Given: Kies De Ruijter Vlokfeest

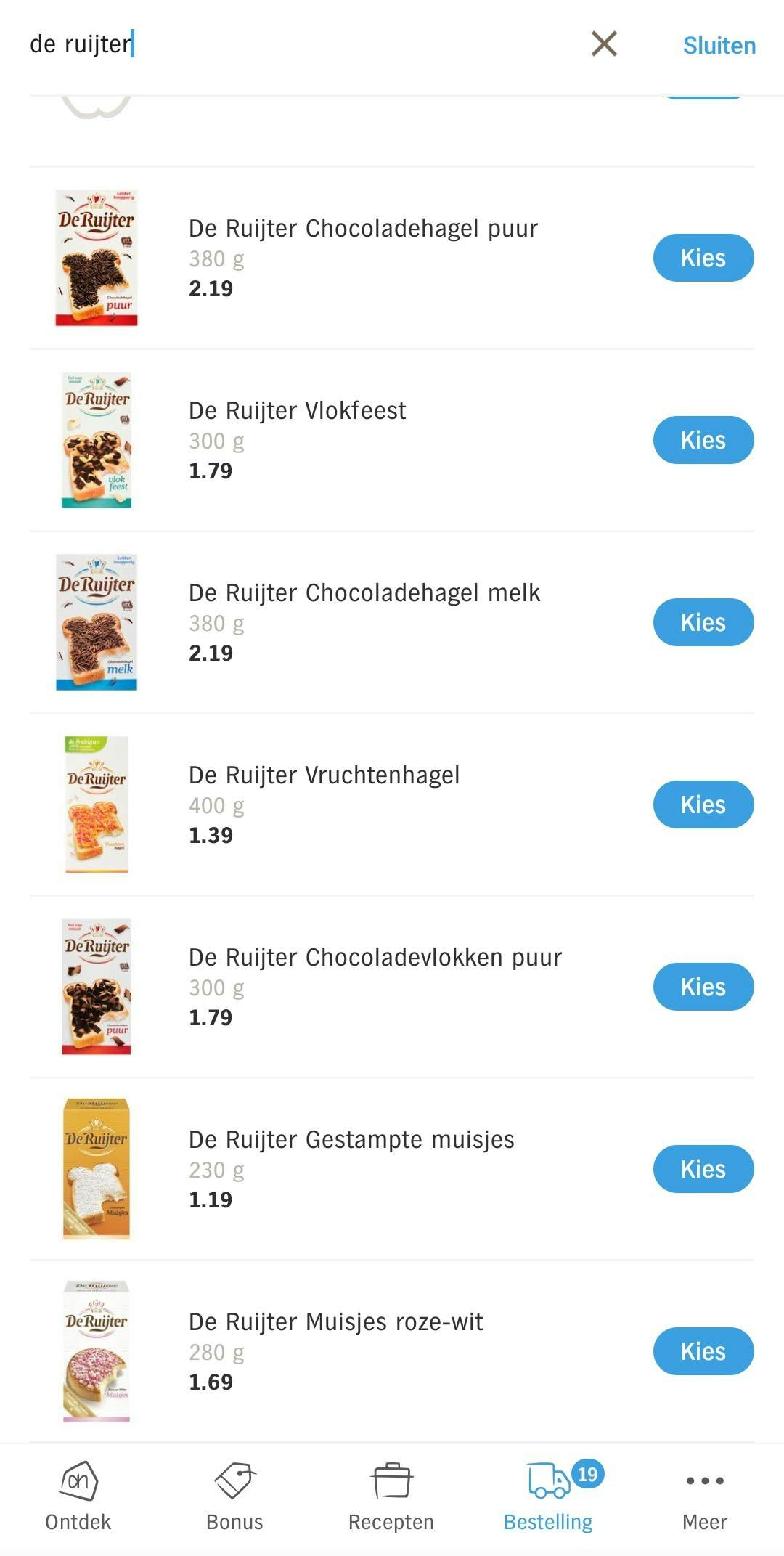Looking at the screenshot, I should pyautogui.click(x=703, y=439).
